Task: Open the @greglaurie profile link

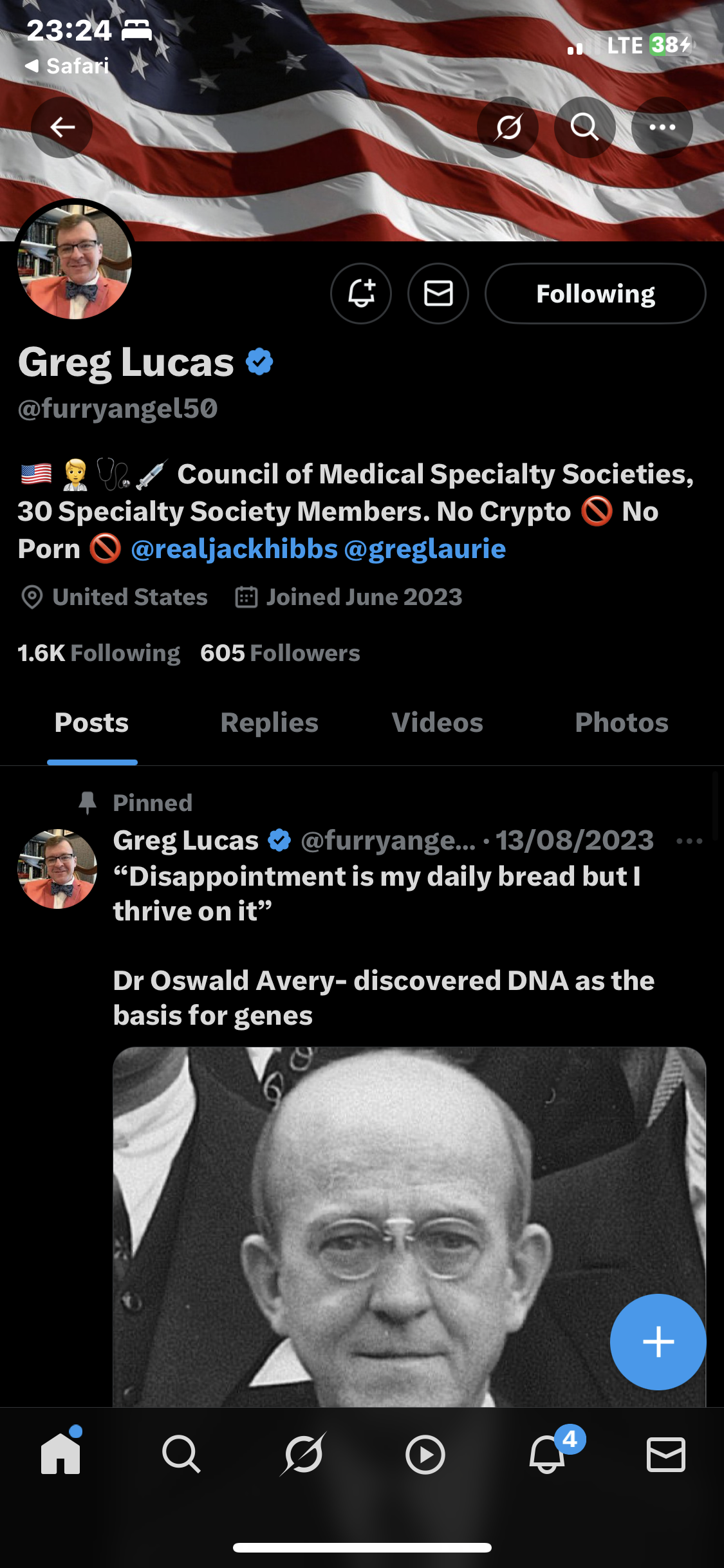Action: 425,549
